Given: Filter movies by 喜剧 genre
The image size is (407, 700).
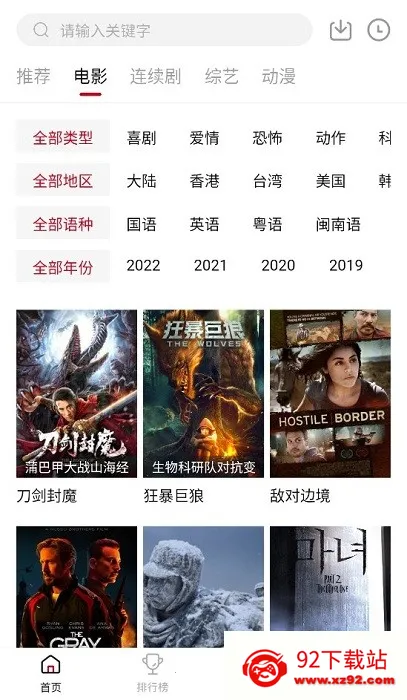Looking at the screenshot, I should coord(141,138).
